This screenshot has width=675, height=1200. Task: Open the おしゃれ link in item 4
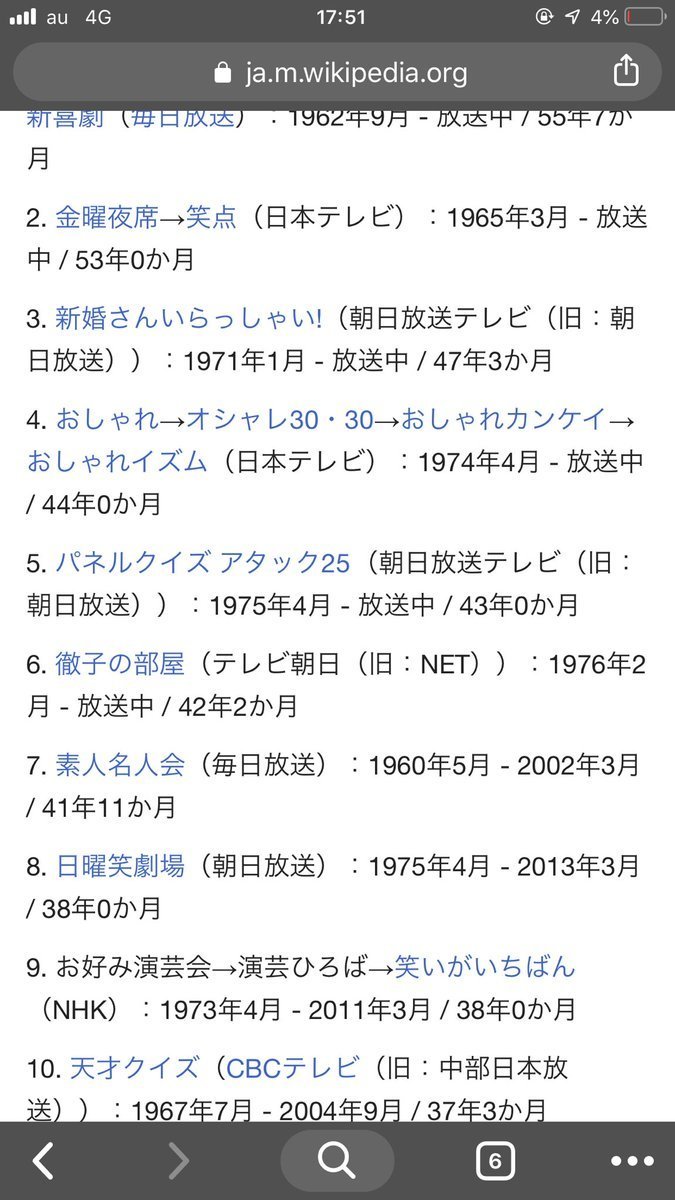click(x=106, y=421)
